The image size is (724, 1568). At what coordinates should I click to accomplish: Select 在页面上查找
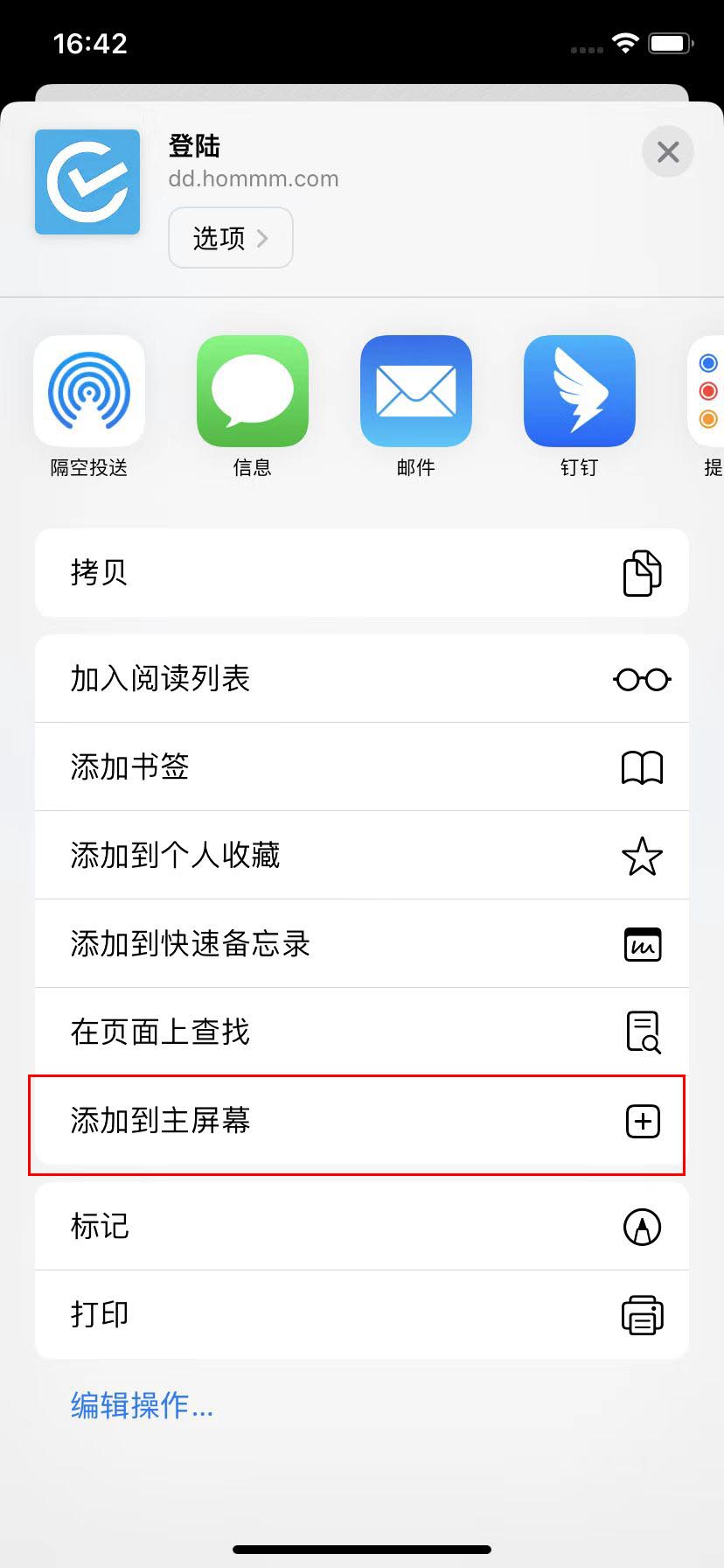pos(362,1032)
